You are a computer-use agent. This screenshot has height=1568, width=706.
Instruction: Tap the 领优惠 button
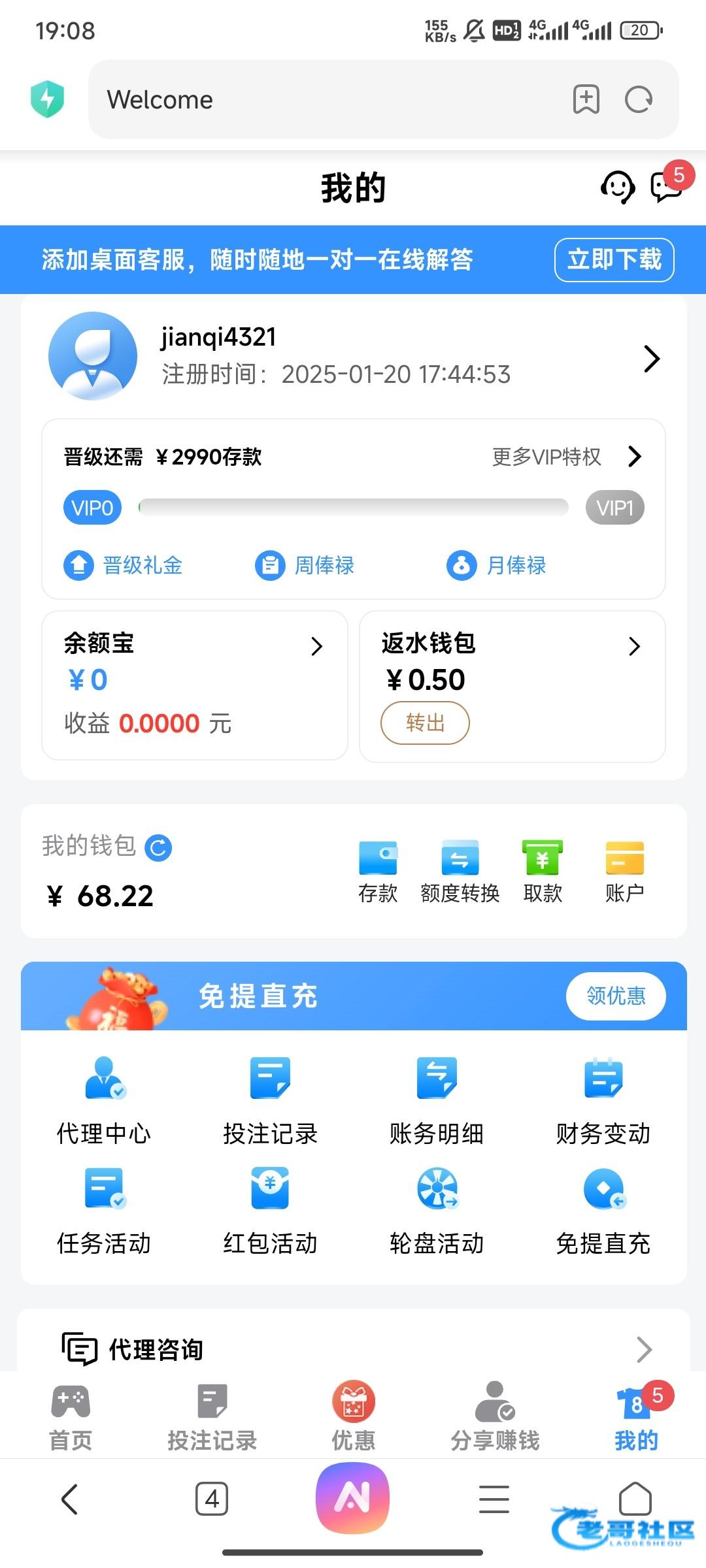click(615, 996)
